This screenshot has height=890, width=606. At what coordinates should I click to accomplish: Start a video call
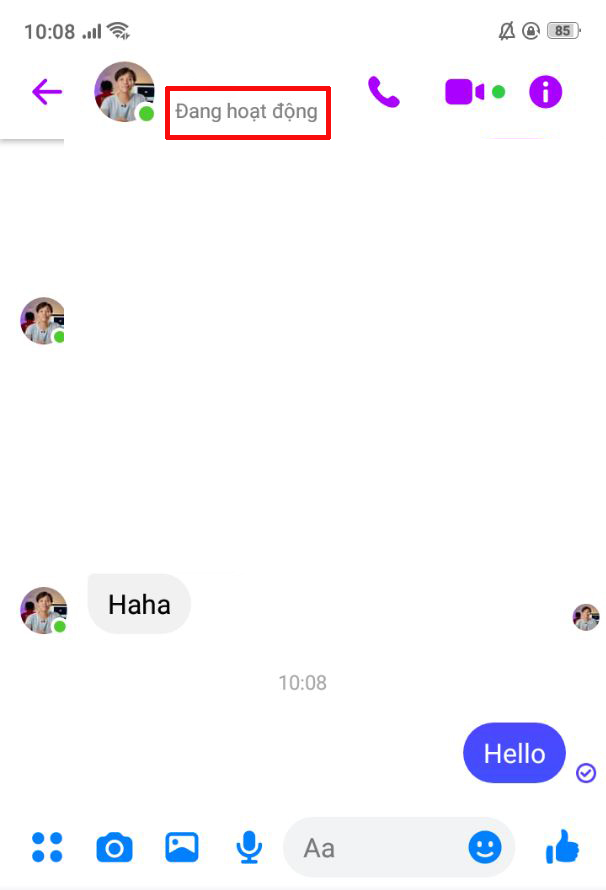465,92
